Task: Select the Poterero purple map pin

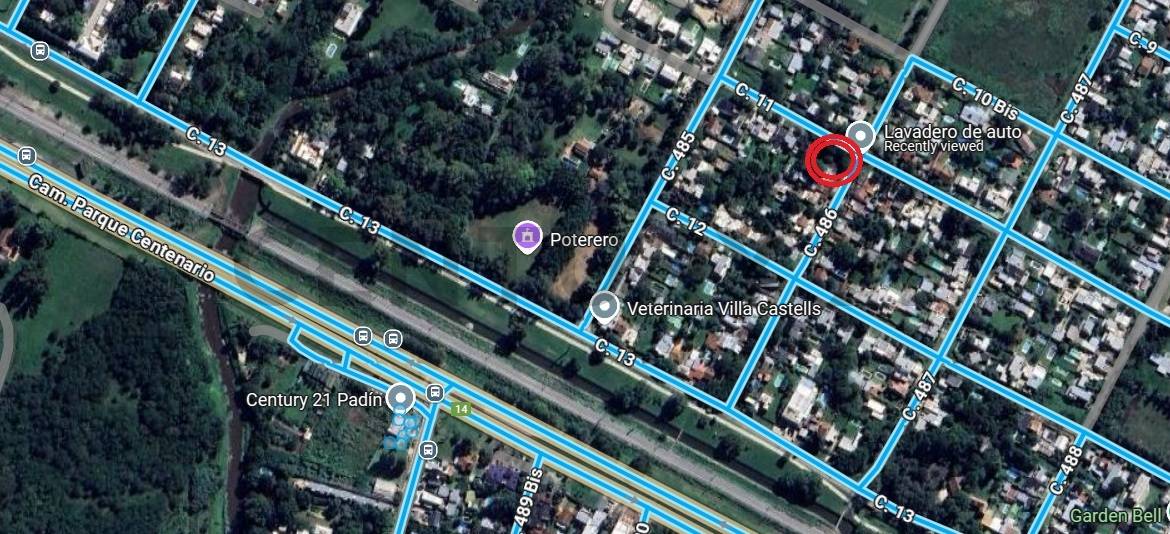Action: tap(525, 238)
